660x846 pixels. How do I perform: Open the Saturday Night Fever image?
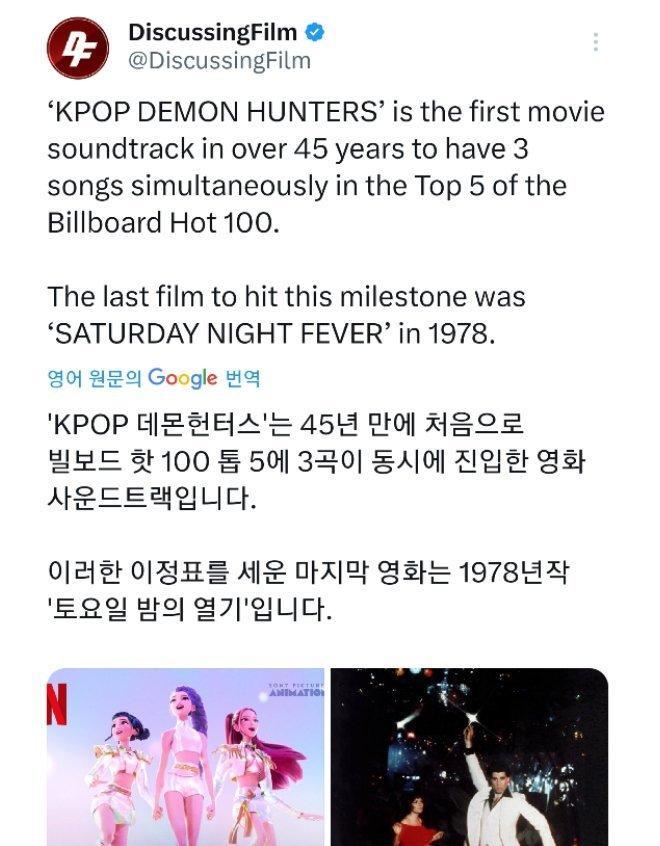tap(469, 756)
